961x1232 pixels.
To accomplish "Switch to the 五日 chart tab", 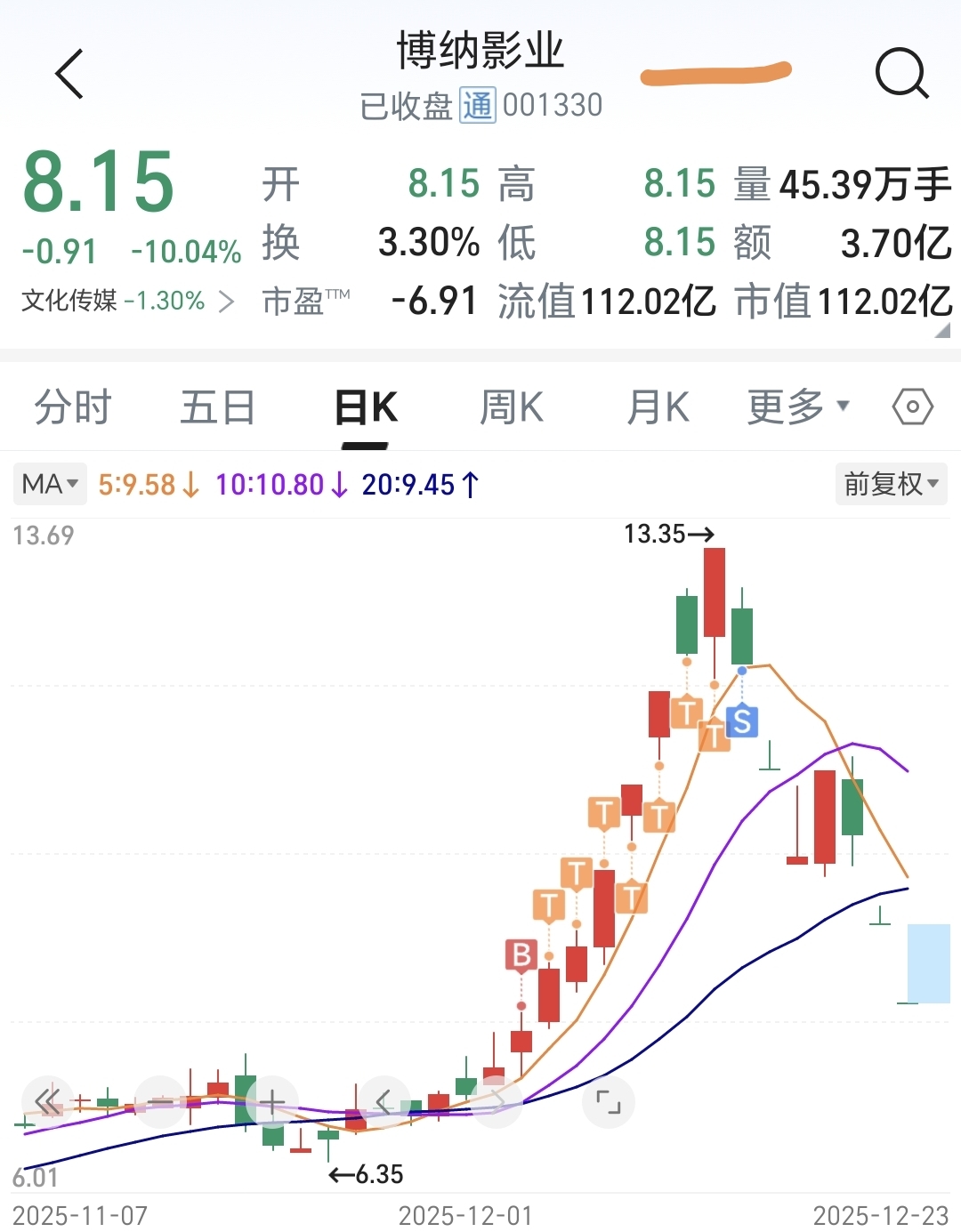I will [218, 408].
